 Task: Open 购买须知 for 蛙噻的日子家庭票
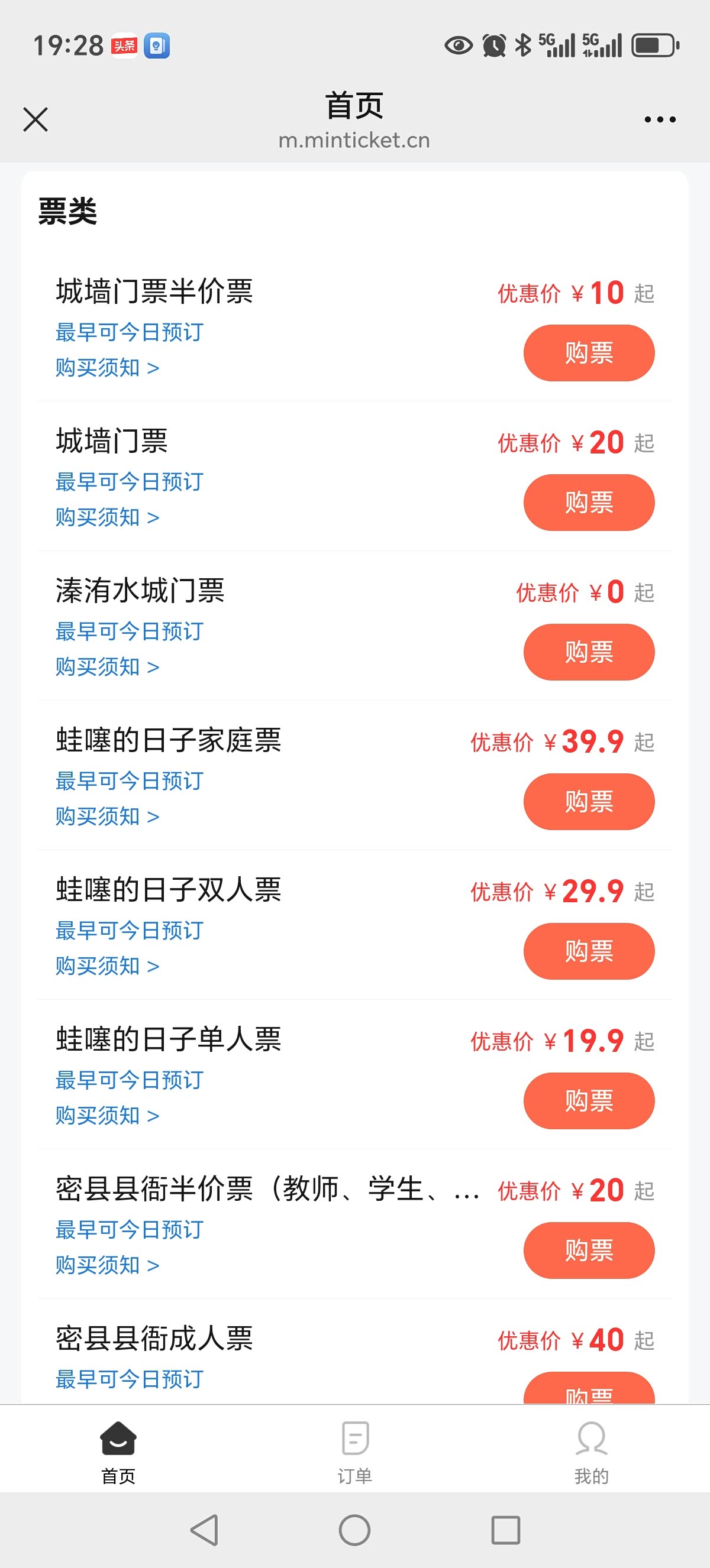point(107,817)
